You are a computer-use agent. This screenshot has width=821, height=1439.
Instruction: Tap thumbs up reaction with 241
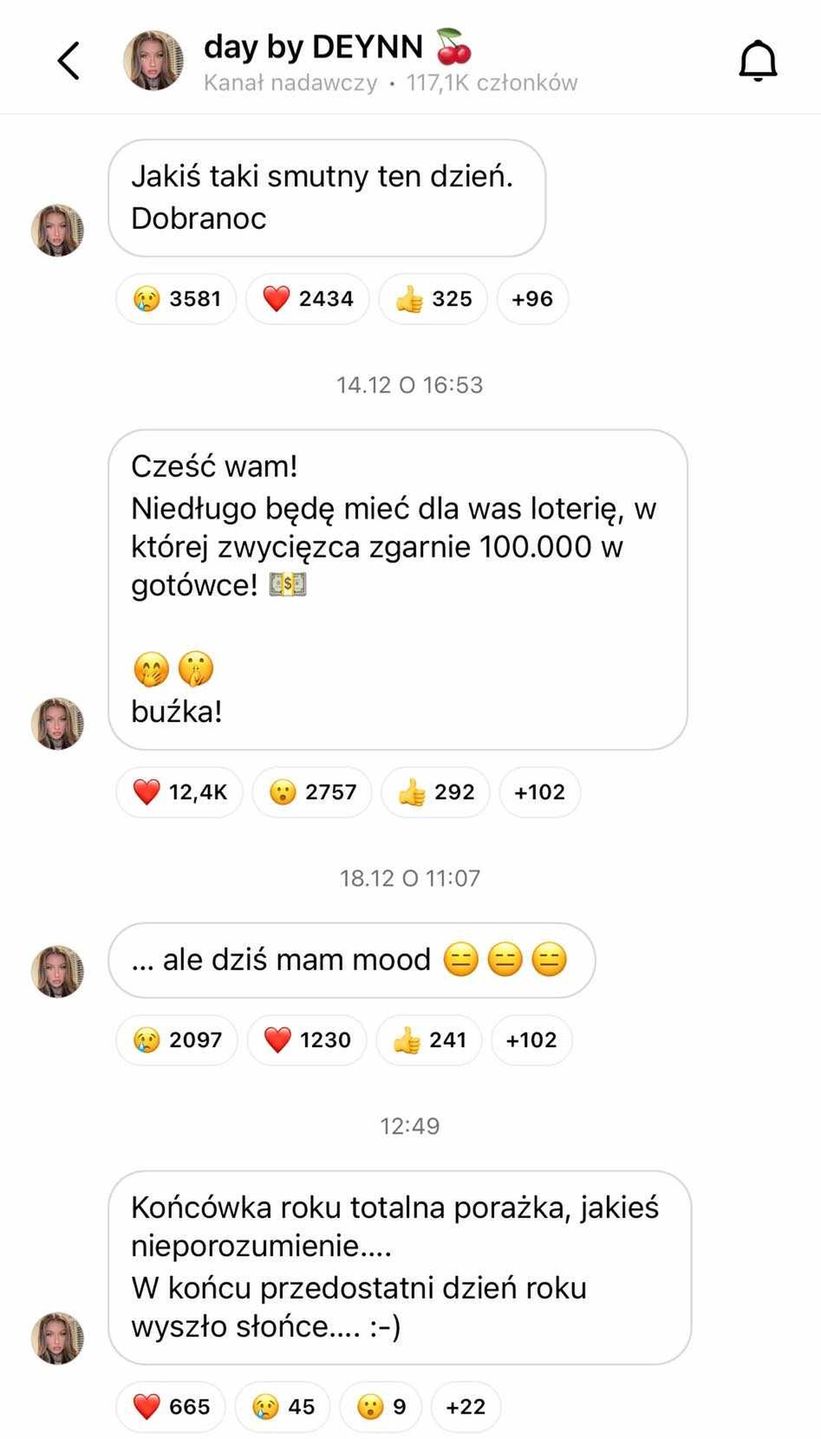point(429,1040)
